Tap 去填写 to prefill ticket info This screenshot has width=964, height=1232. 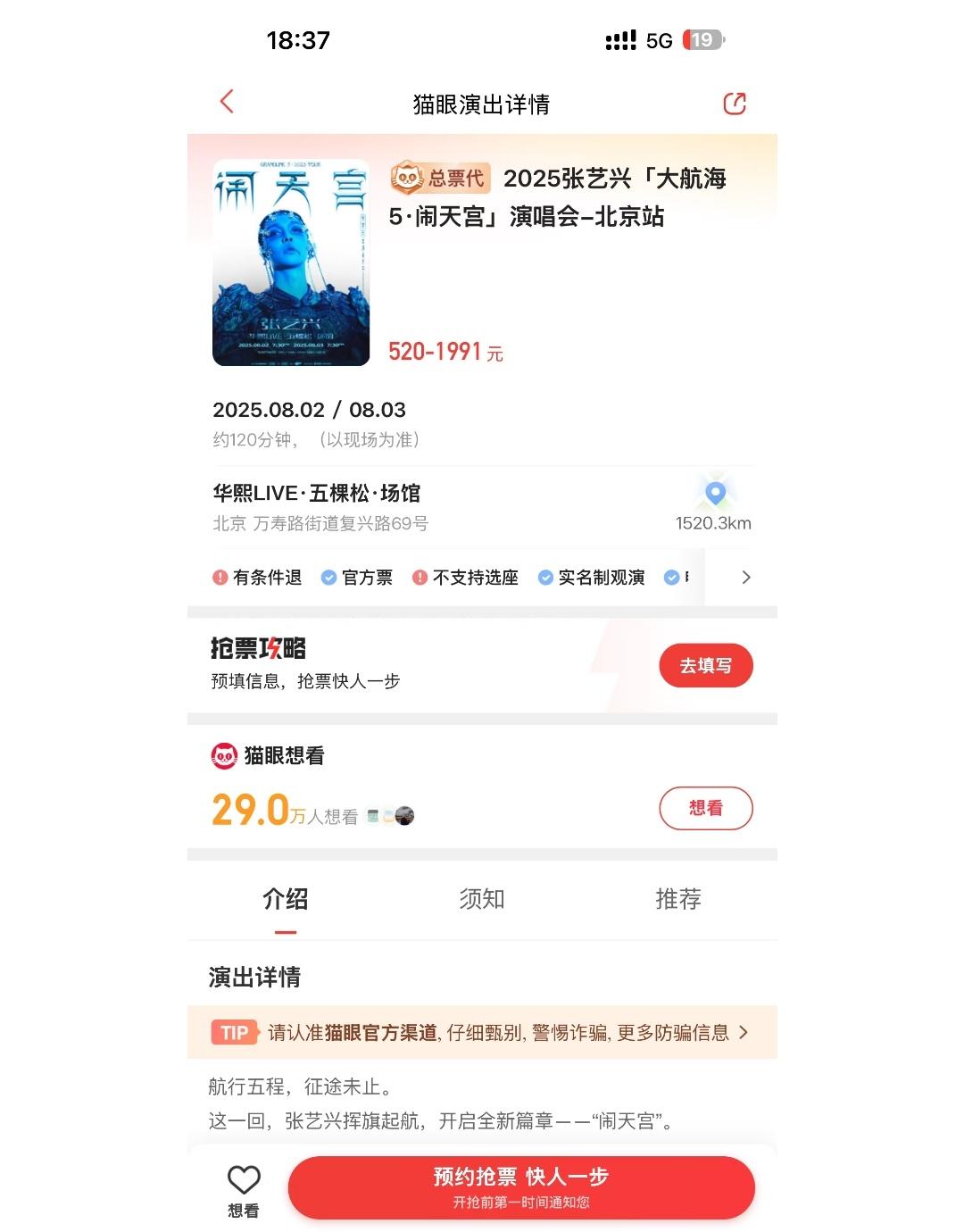click(x=705, y=666)
